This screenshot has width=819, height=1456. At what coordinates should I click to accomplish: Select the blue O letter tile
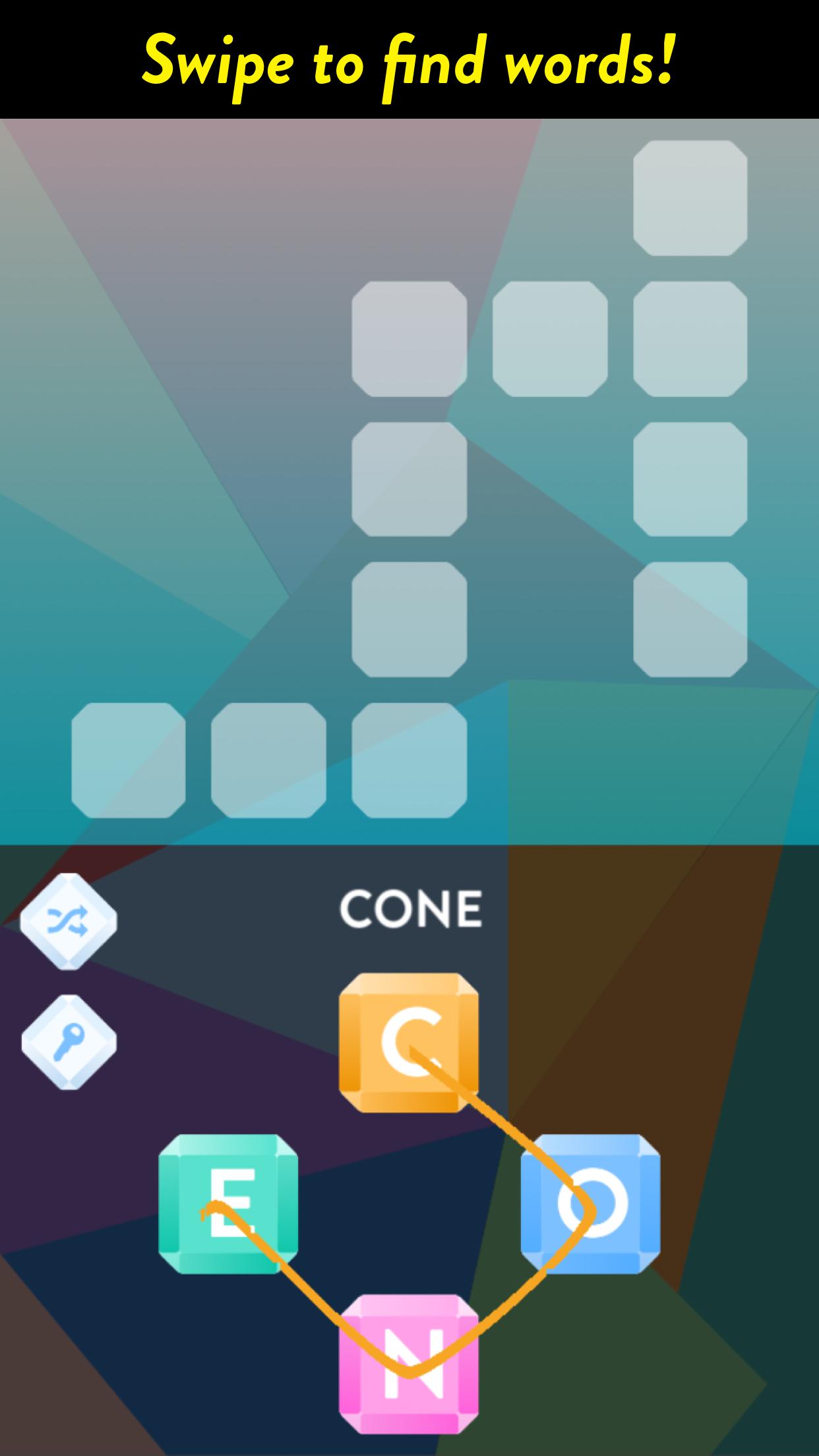point(590,1204)
